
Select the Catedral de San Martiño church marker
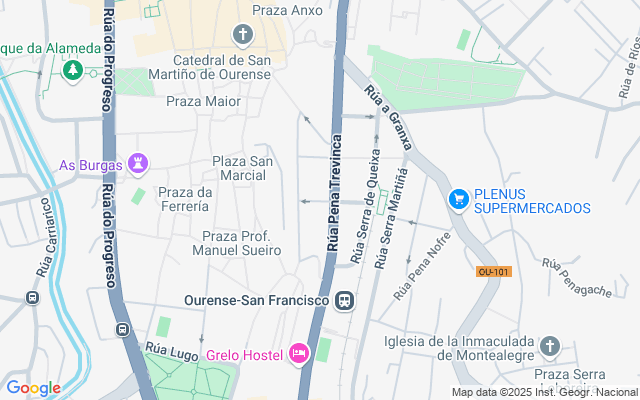click(242, 37)
